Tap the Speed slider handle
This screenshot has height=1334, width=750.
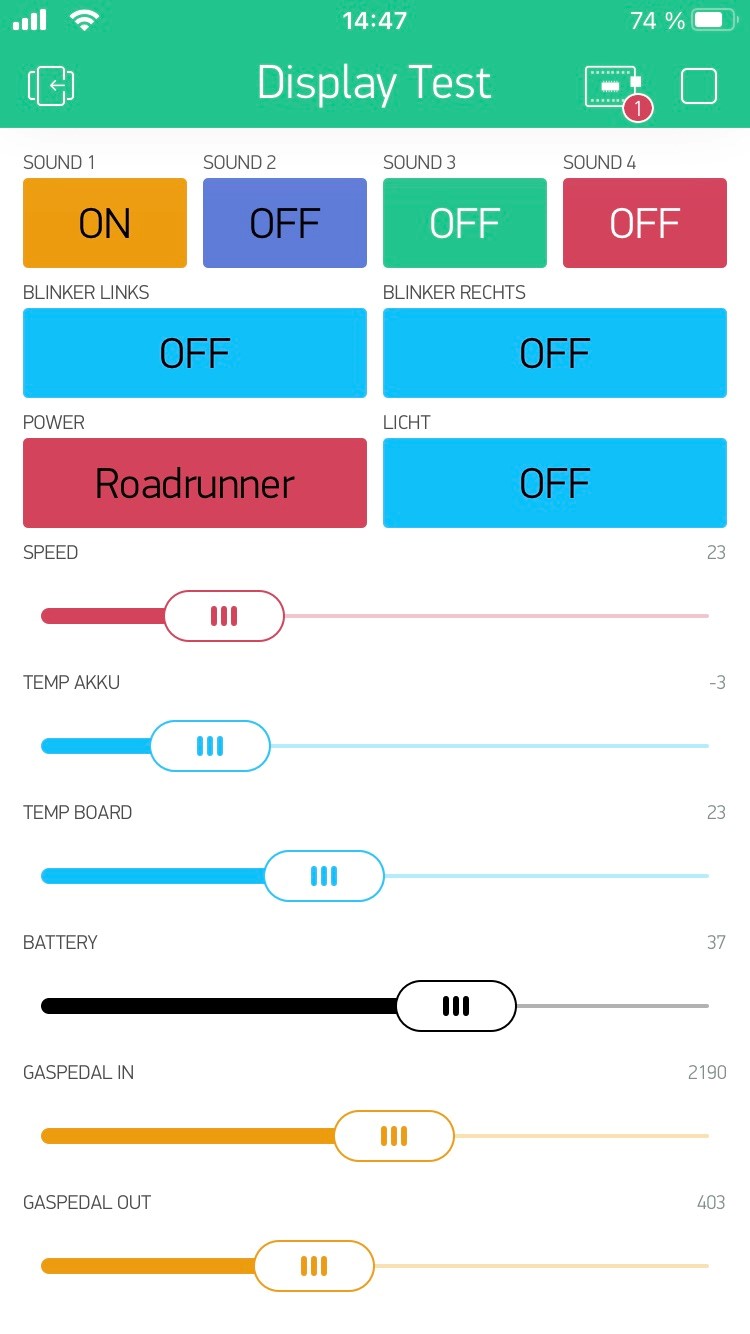(224, 616)
